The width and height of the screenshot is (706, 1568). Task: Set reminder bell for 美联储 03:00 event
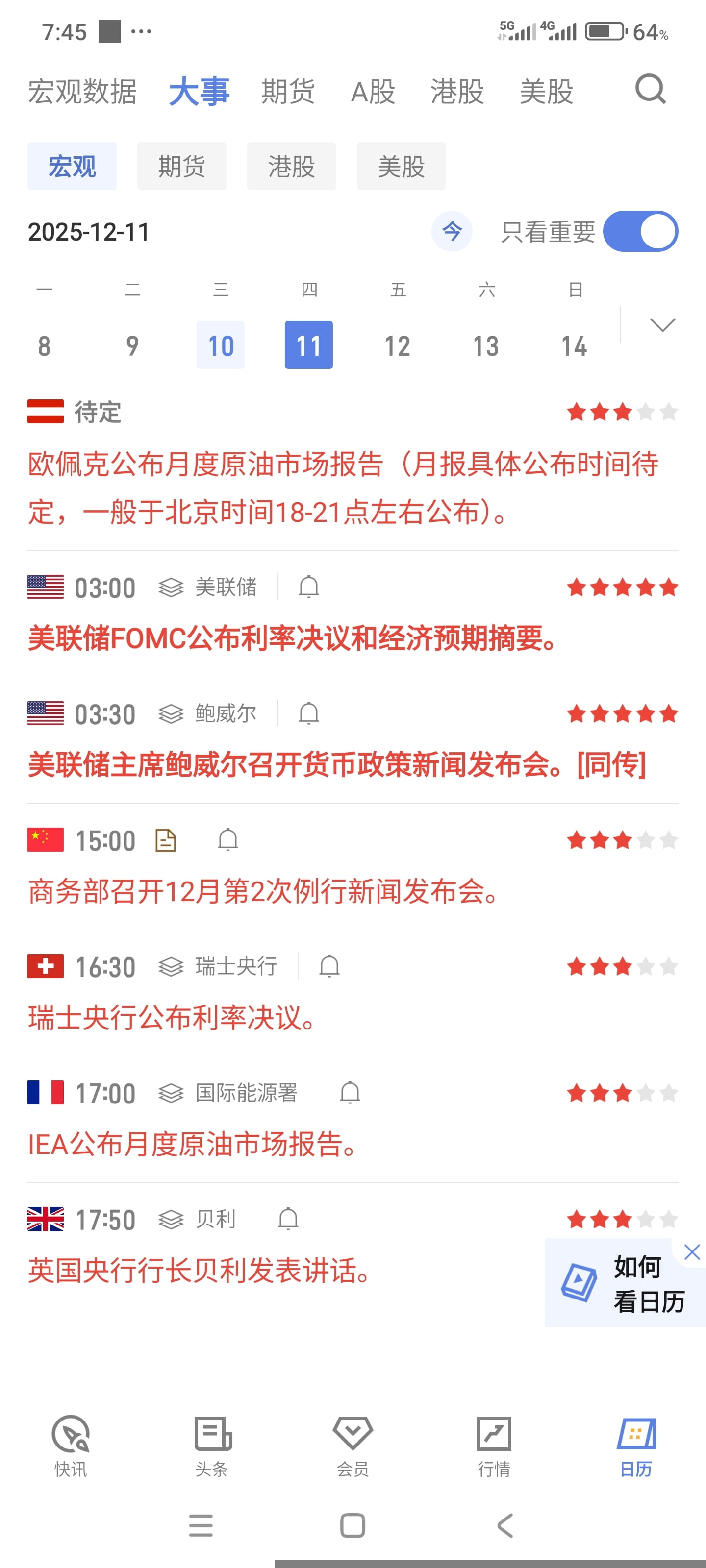309,587
